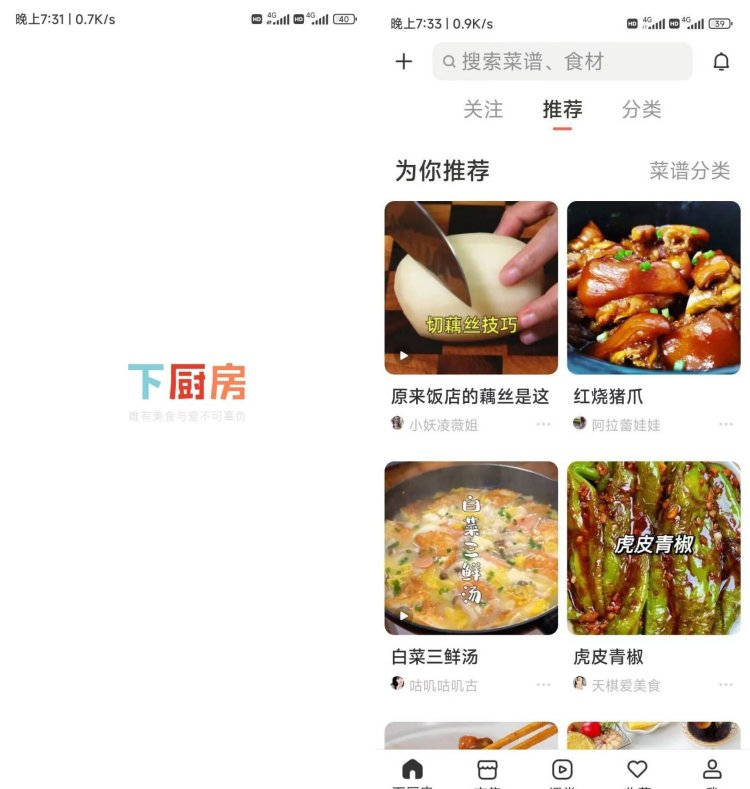Open the 红烧猪爪 recipe card
Viewport: 750px width, 789px height.
(654, 288)
